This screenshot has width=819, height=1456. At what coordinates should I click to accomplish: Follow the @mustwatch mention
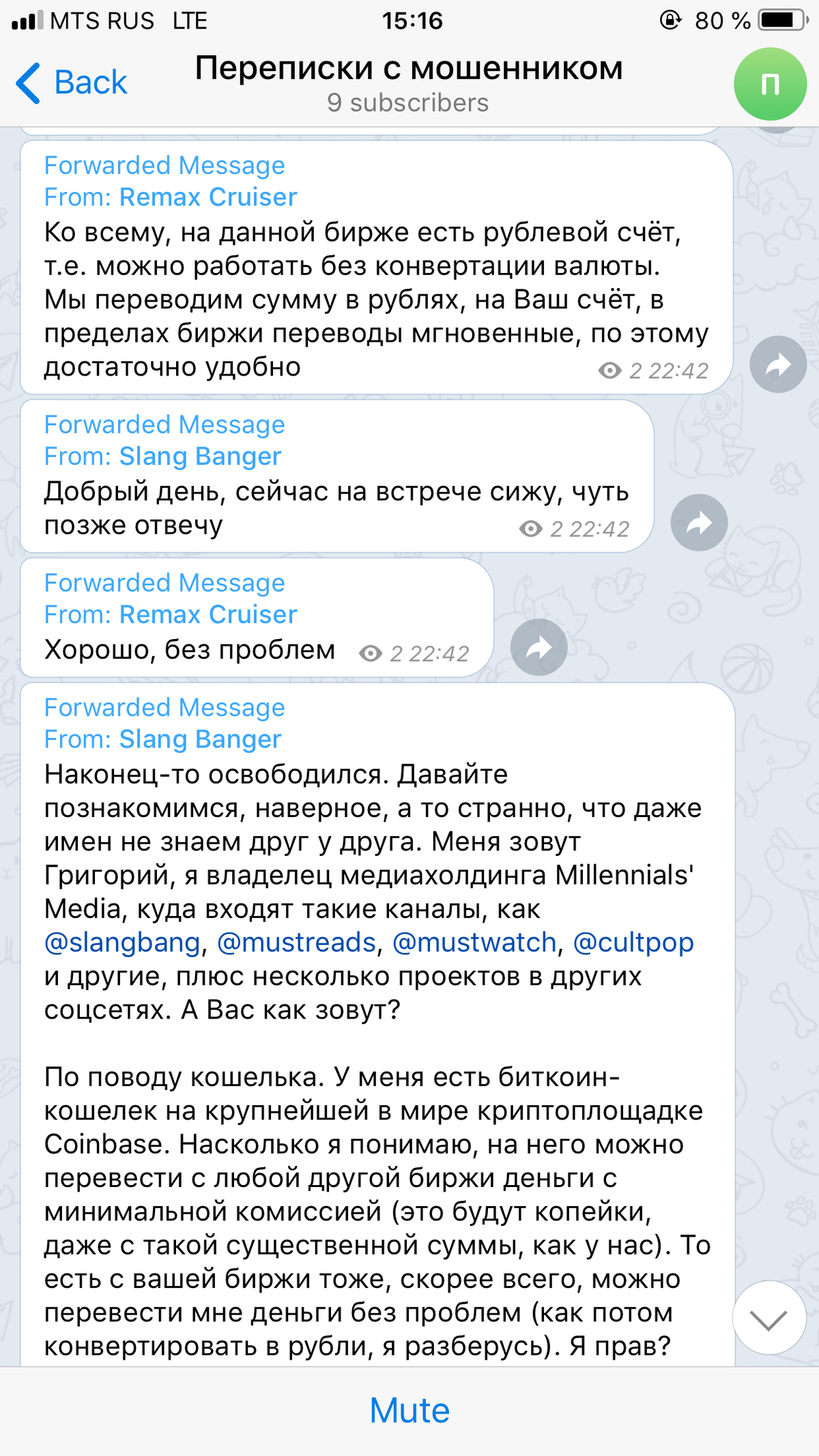[474, 943]
